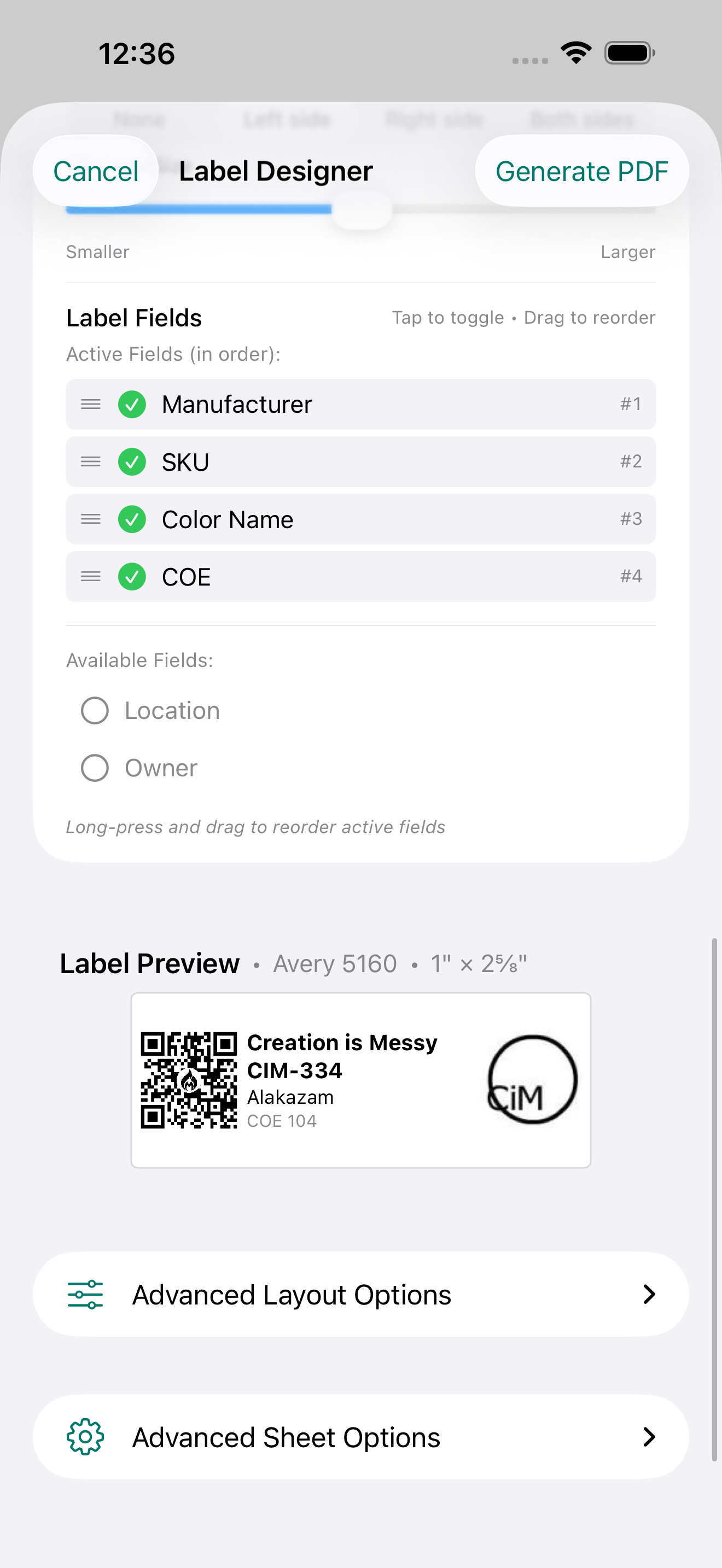Click the gear icon beside Advanced Sheet Options
Screen dimensions: 722x1568
coord(84,1437)
